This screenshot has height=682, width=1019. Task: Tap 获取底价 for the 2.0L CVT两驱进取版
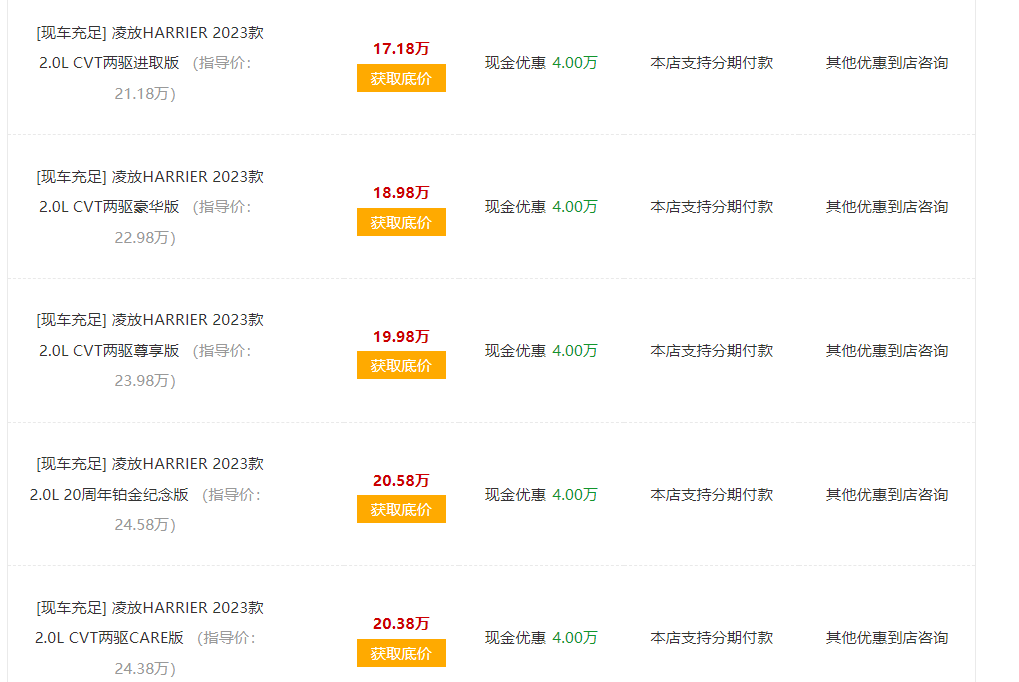401,78
